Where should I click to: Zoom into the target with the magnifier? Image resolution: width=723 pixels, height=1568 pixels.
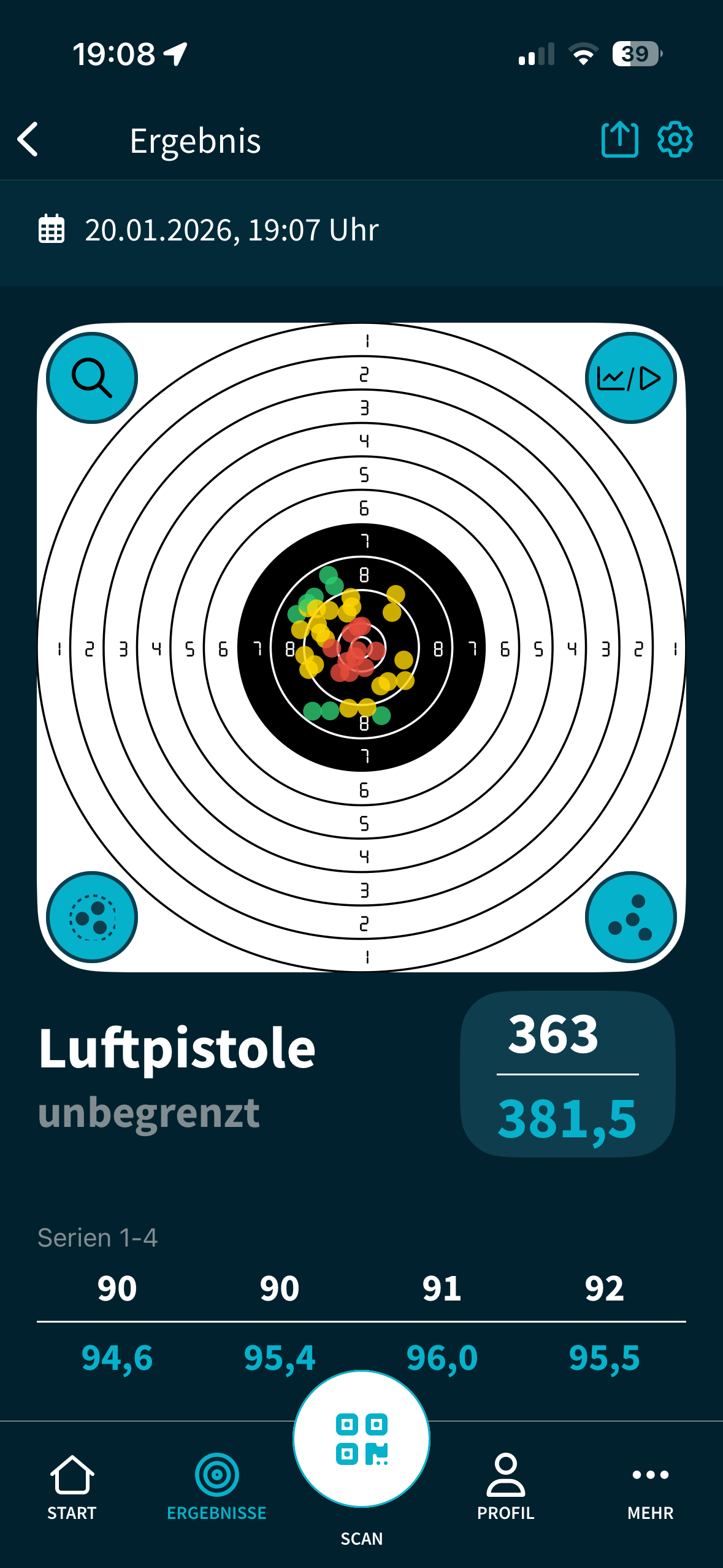pyautogui.click(x=92, y=378)
